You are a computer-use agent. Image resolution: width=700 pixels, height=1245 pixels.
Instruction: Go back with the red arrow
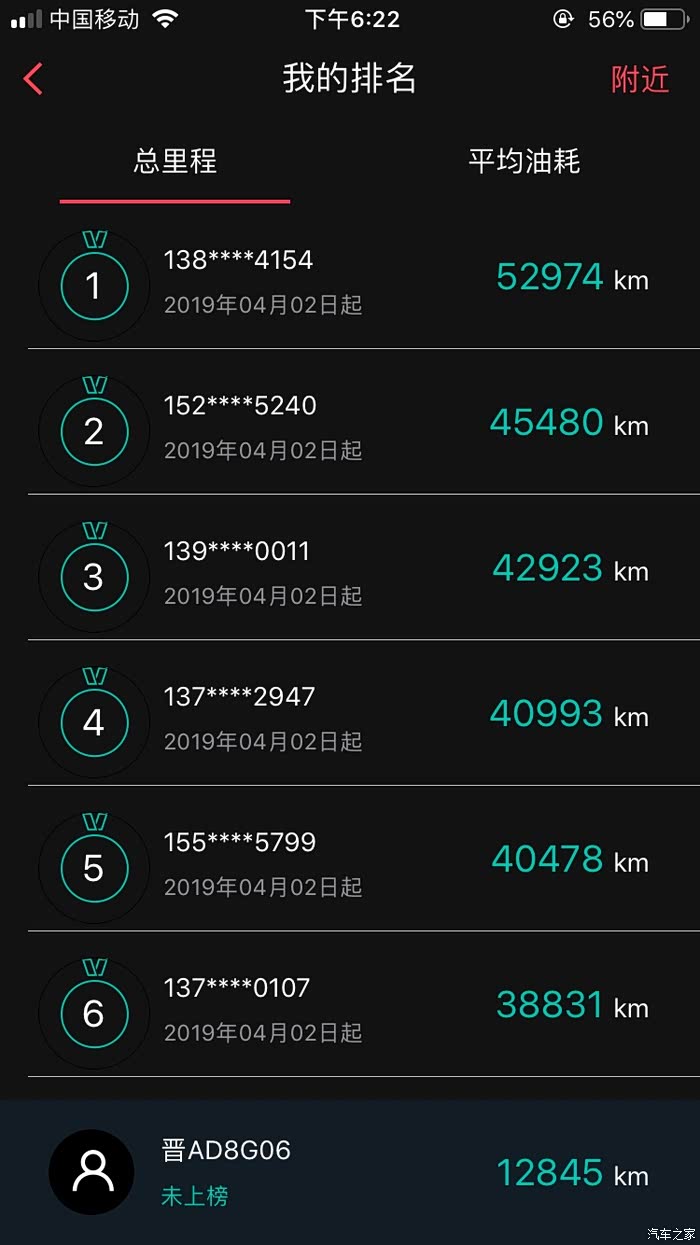[x=33, y=79]
